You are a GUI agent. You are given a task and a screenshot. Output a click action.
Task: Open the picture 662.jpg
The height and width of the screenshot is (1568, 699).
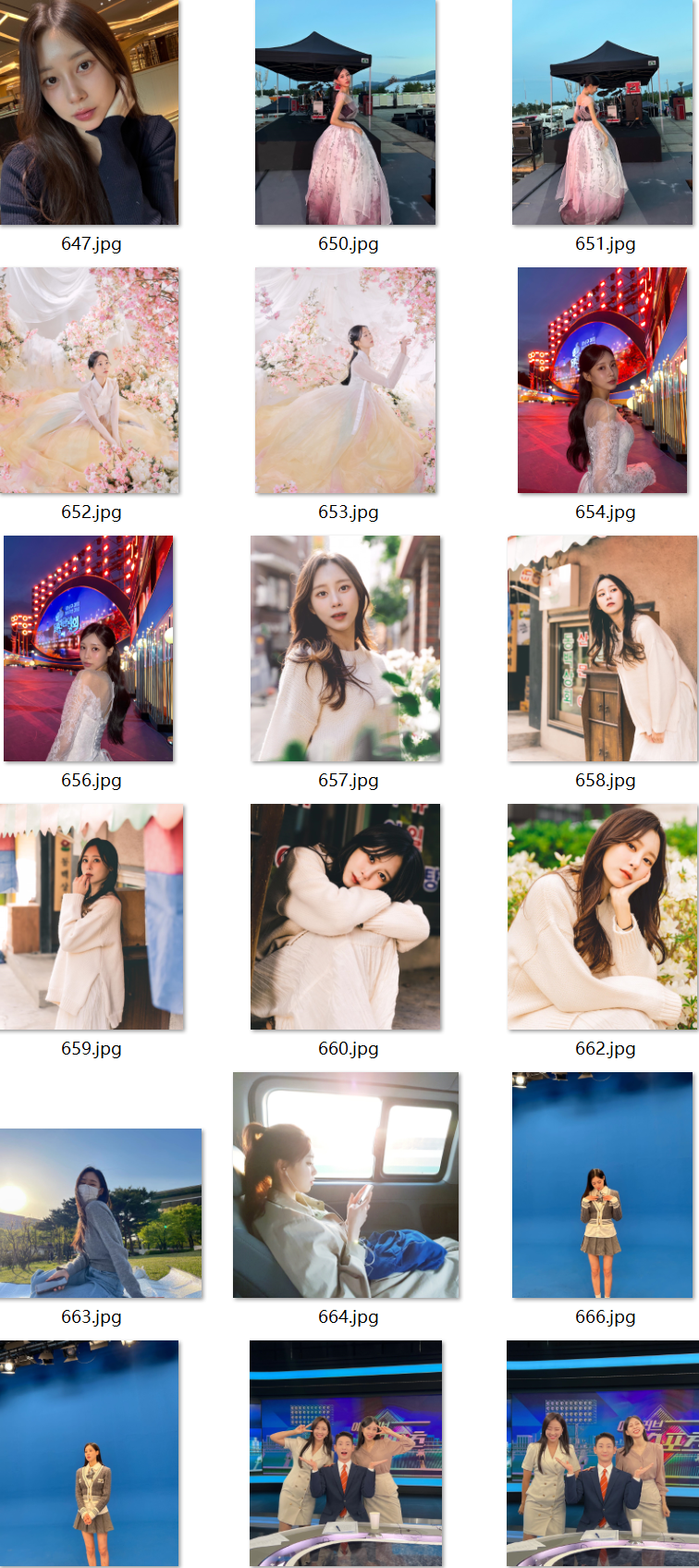(x=603, y=917)
